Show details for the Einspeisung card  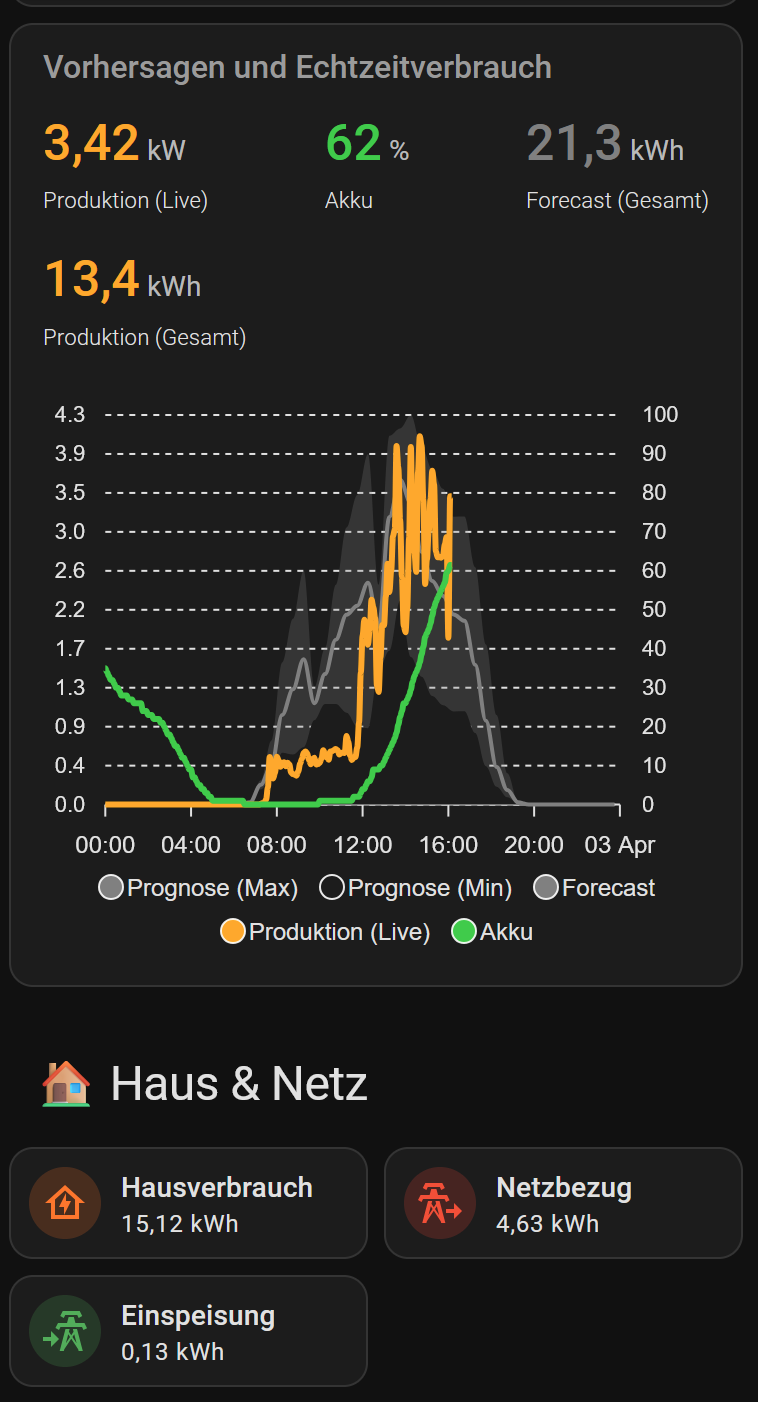click(188, 1330)
